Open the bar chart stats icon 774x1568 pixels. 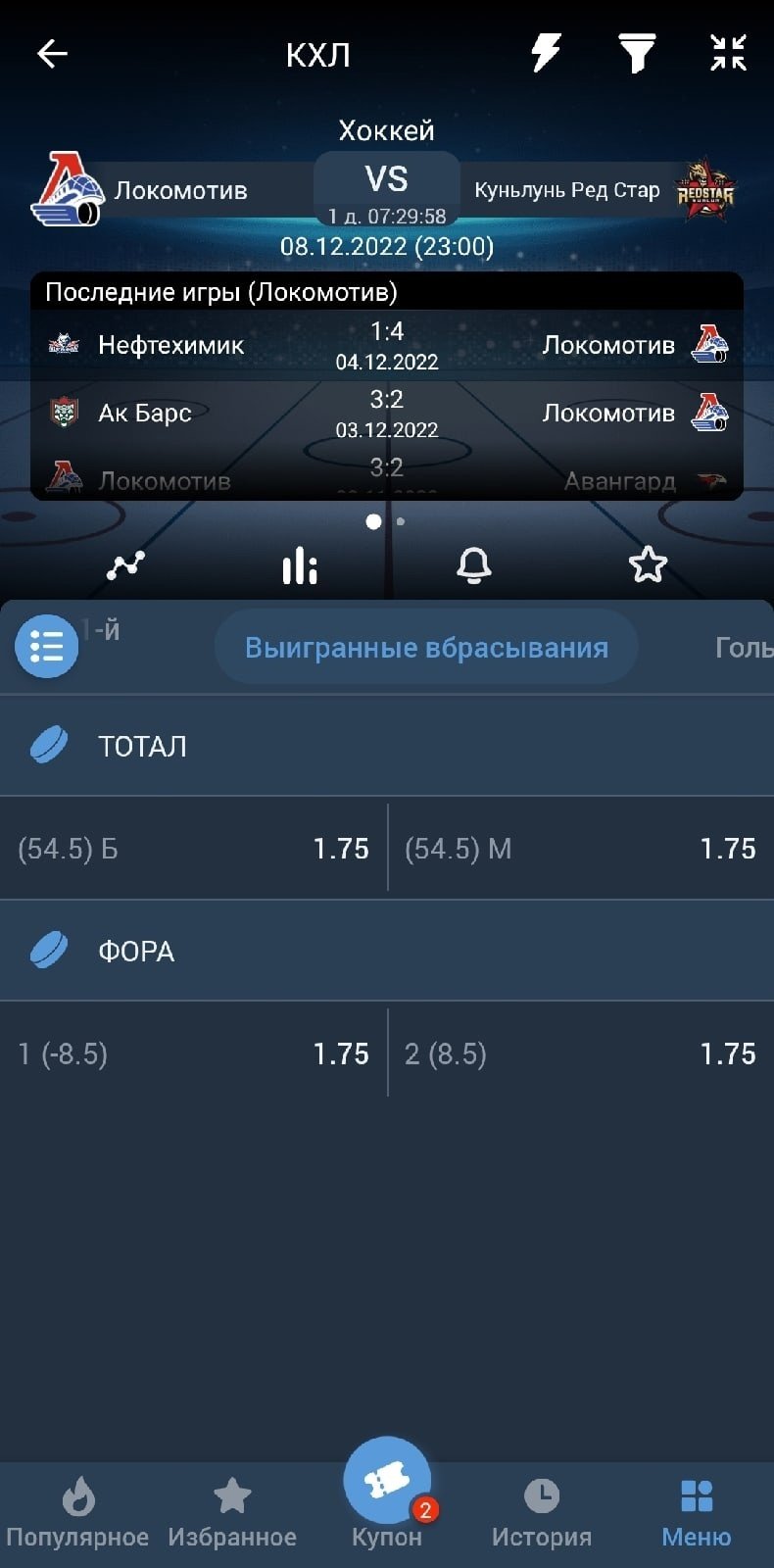(300, 565)
